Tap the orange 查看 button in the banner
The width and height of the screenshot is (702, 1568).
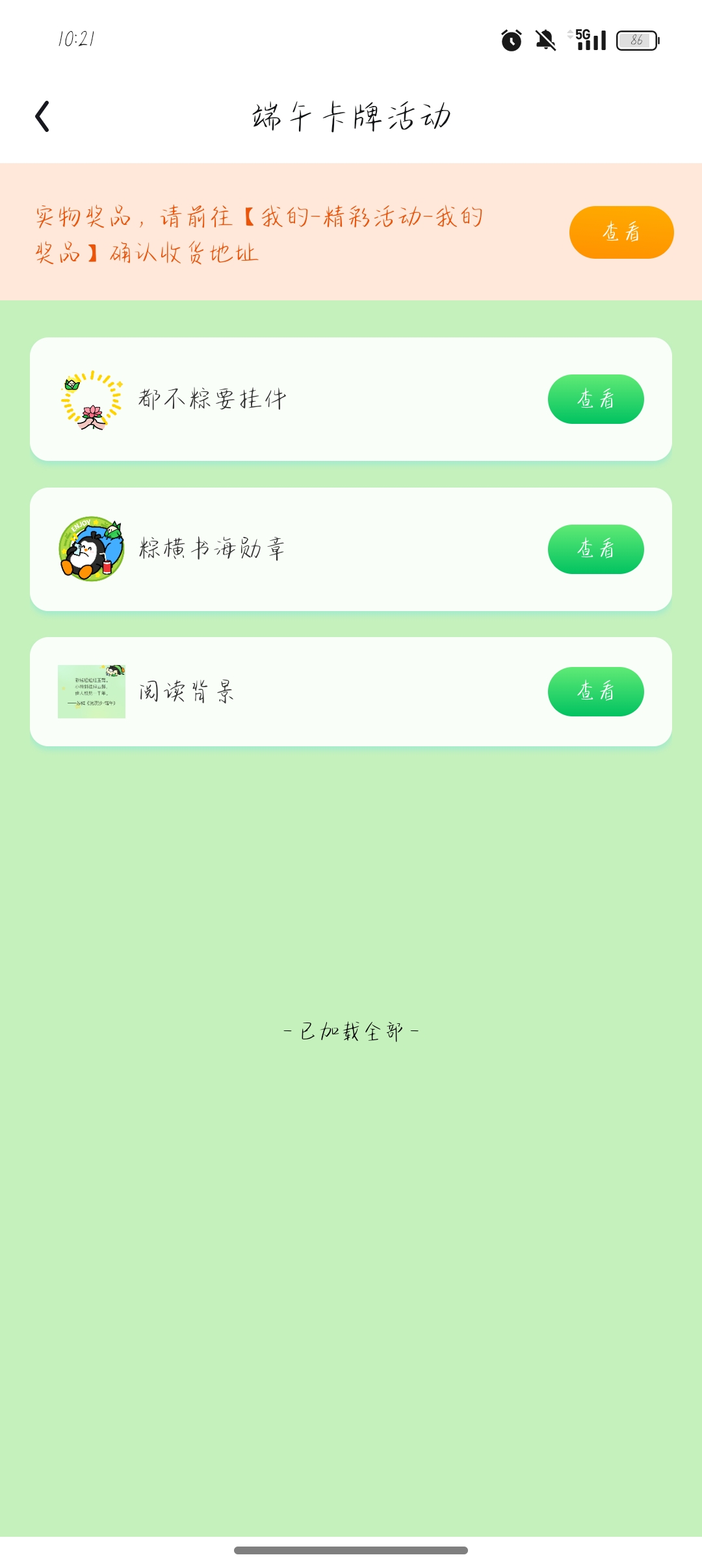coord(621,232)
